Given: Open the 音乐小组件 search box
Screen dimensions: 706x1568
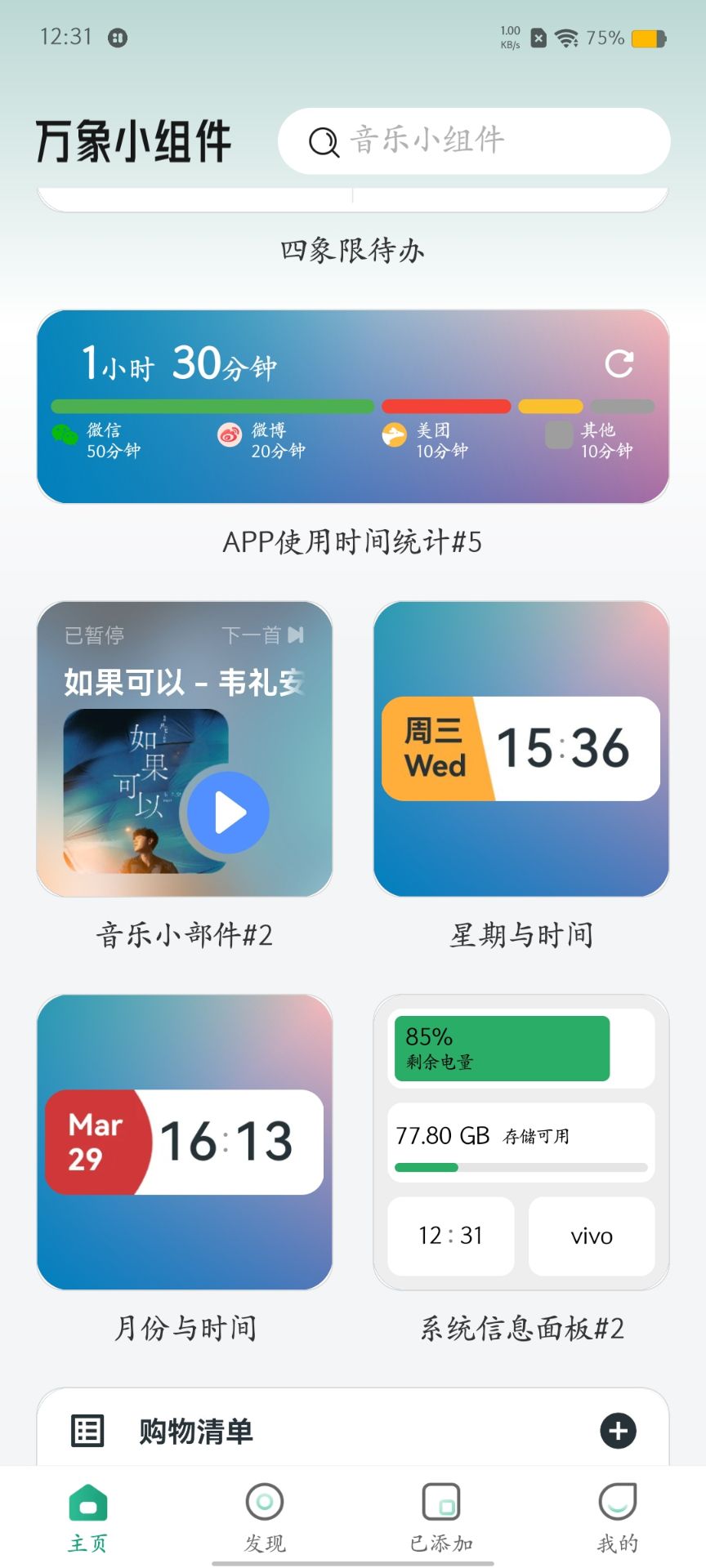Looking at the screenshot, I should (474, 140).
